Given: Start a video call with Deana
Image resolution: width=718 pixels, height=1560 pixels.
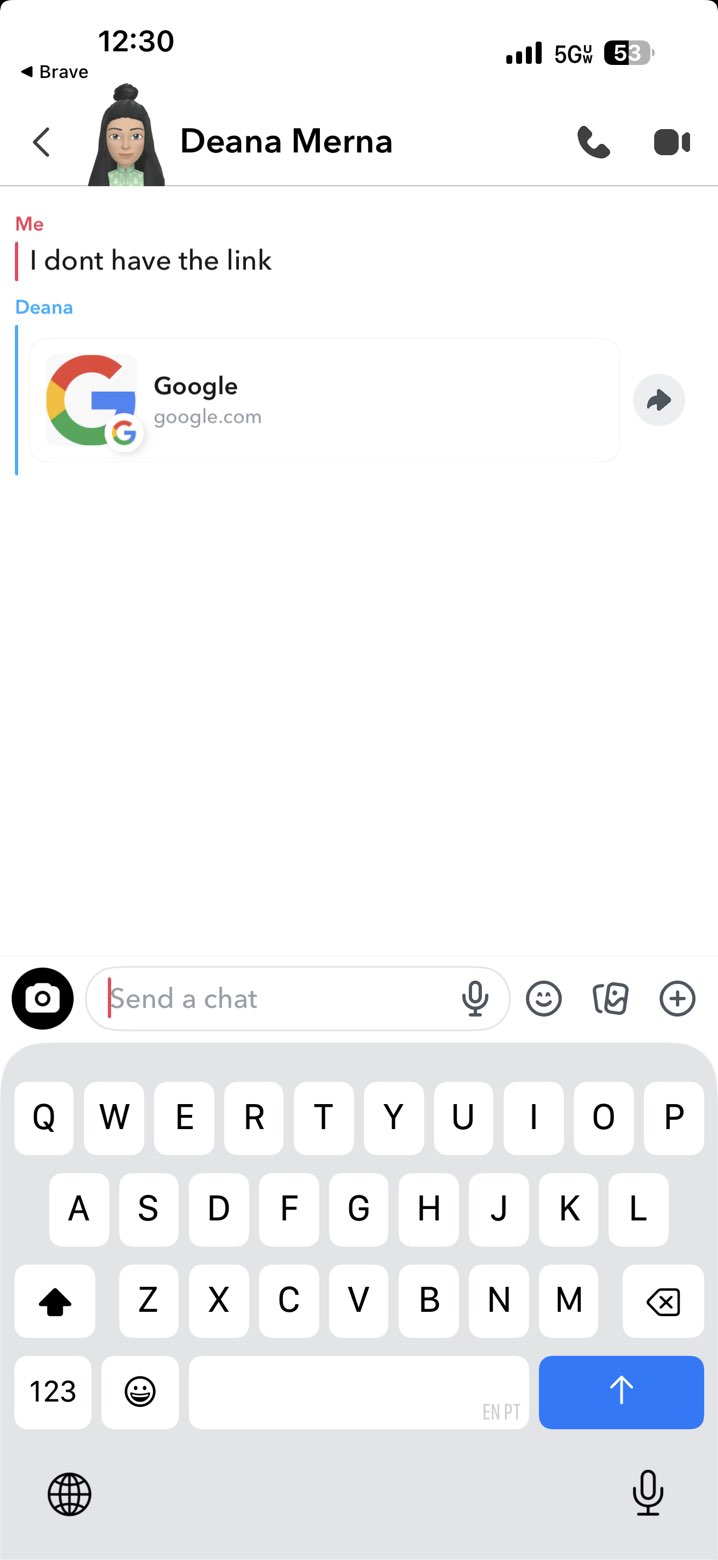Looking at the screenshot, I should [x=672, y=142].
